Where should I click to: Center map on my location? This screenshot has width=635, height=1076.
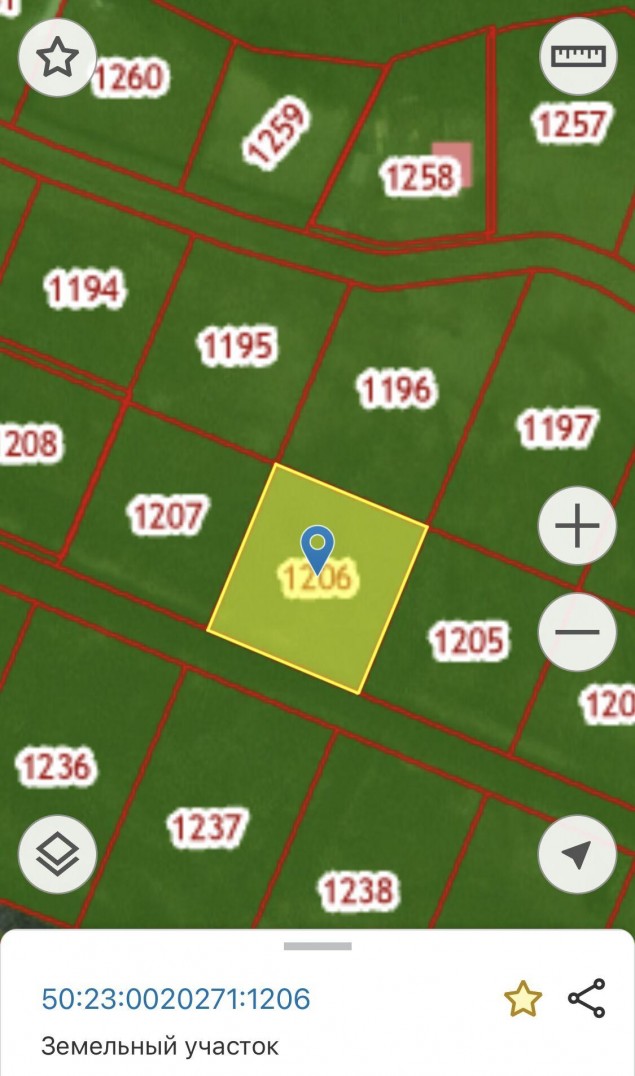click(x=577, y=854)
